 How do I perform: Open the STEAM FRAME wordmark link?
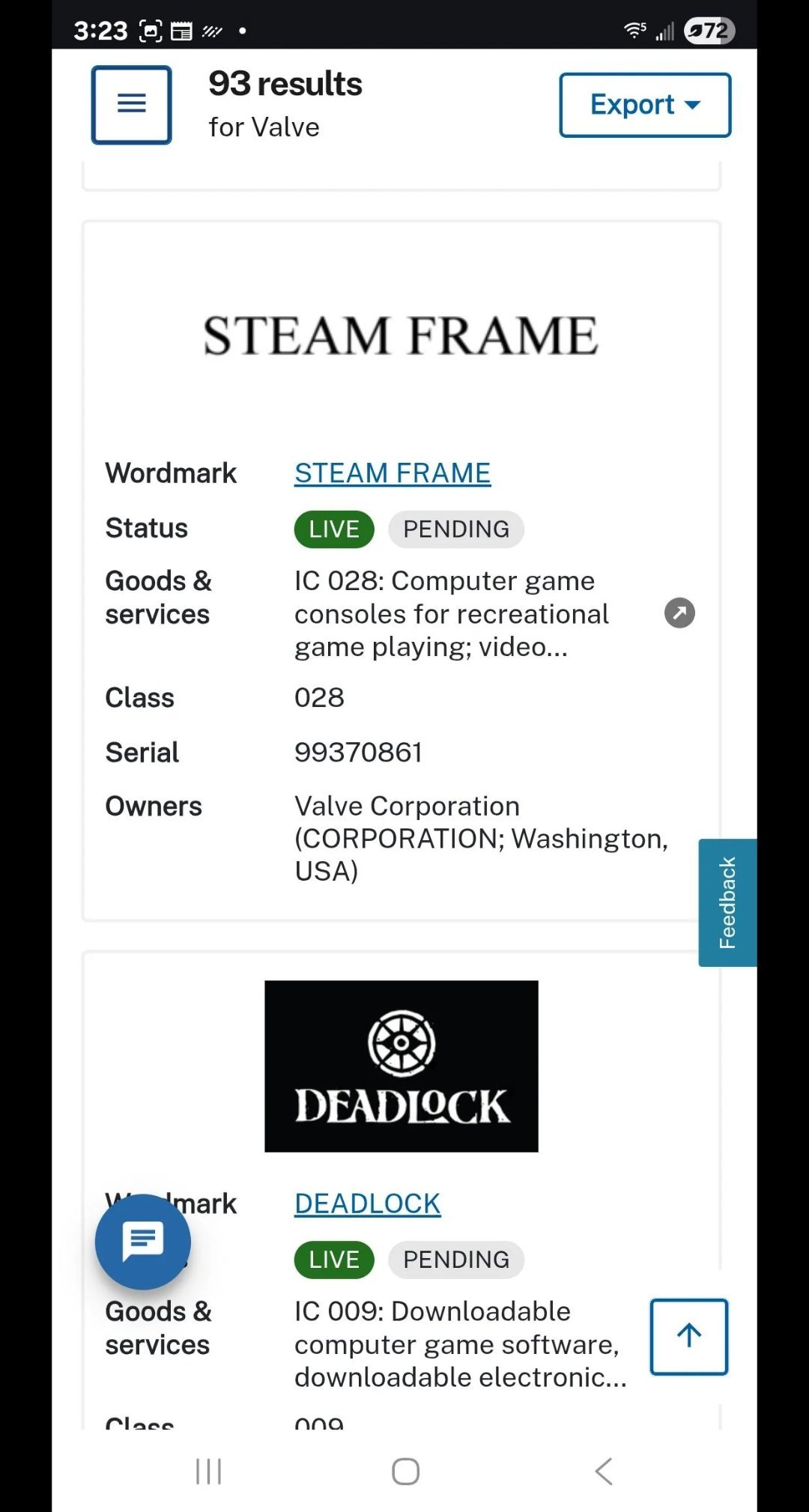(x=393, y=473)
